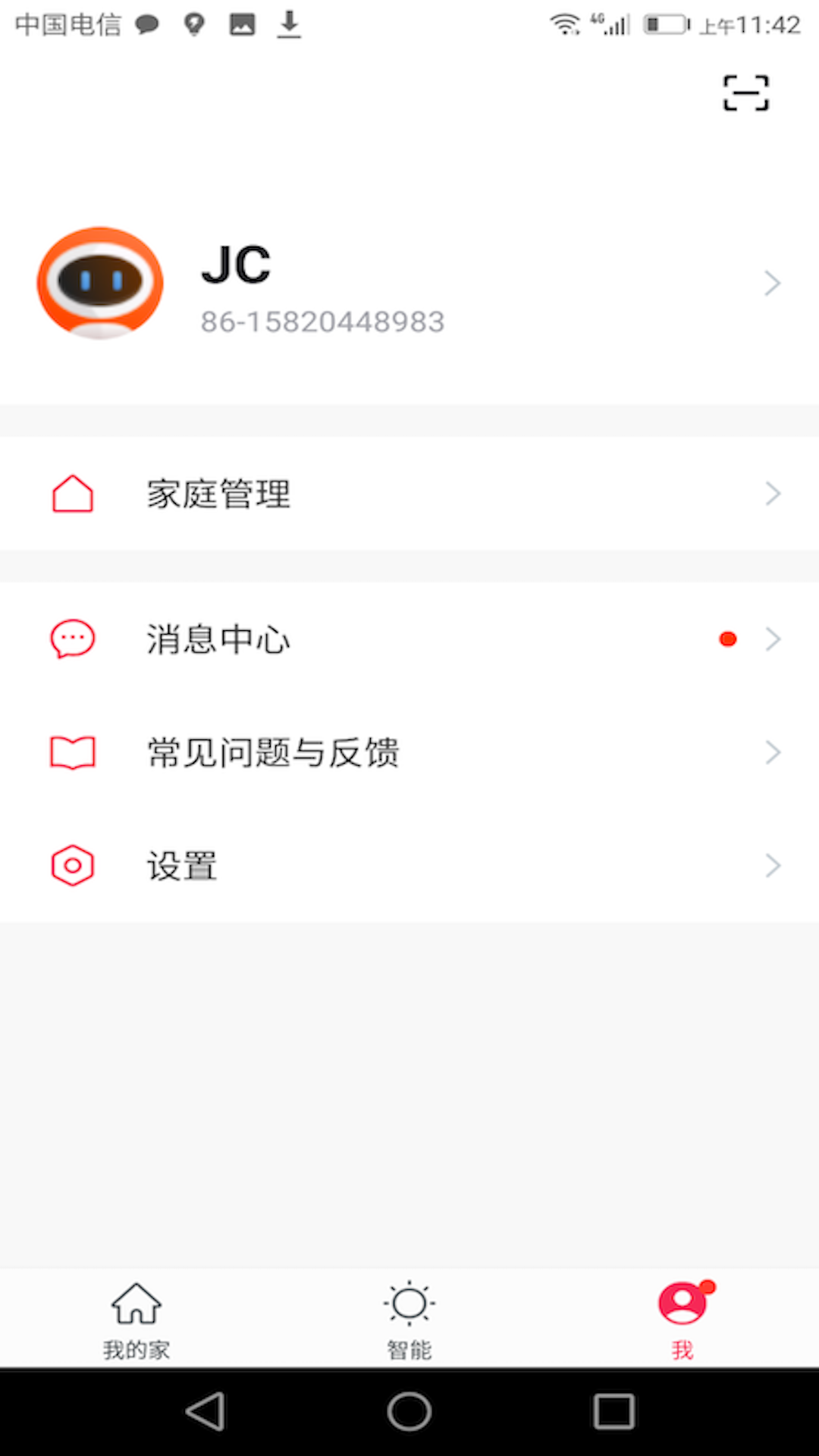This screenshot has width=819, height=1456.
Task: Go to the system home screen
Action: click(x=409, y=1412)
